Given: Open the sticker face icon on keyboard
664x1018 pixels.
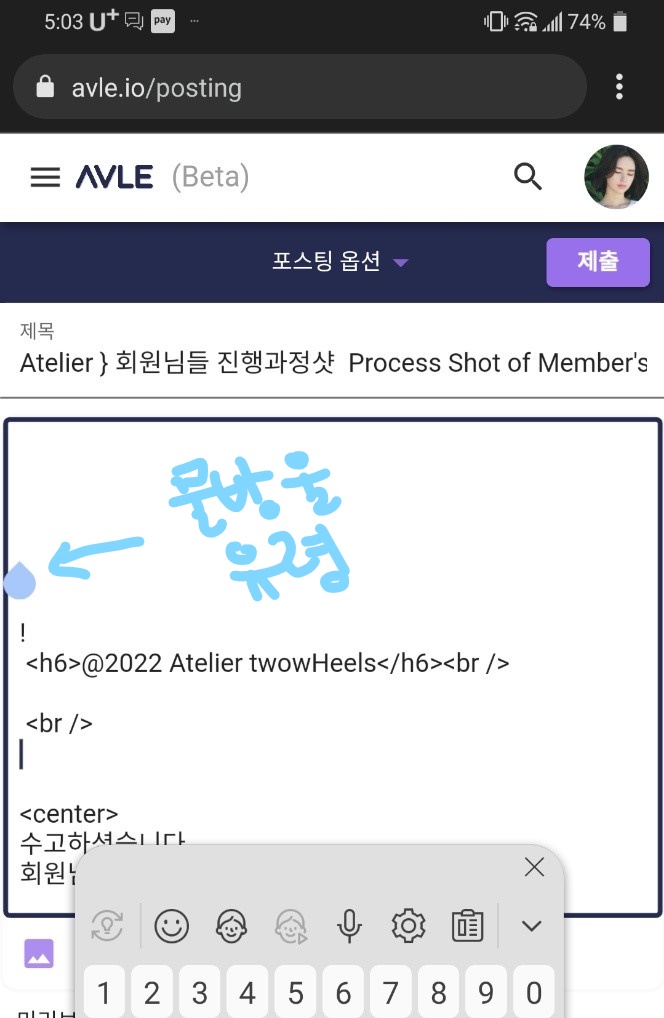Looking at the screenshot, I should tap(231, 926).
